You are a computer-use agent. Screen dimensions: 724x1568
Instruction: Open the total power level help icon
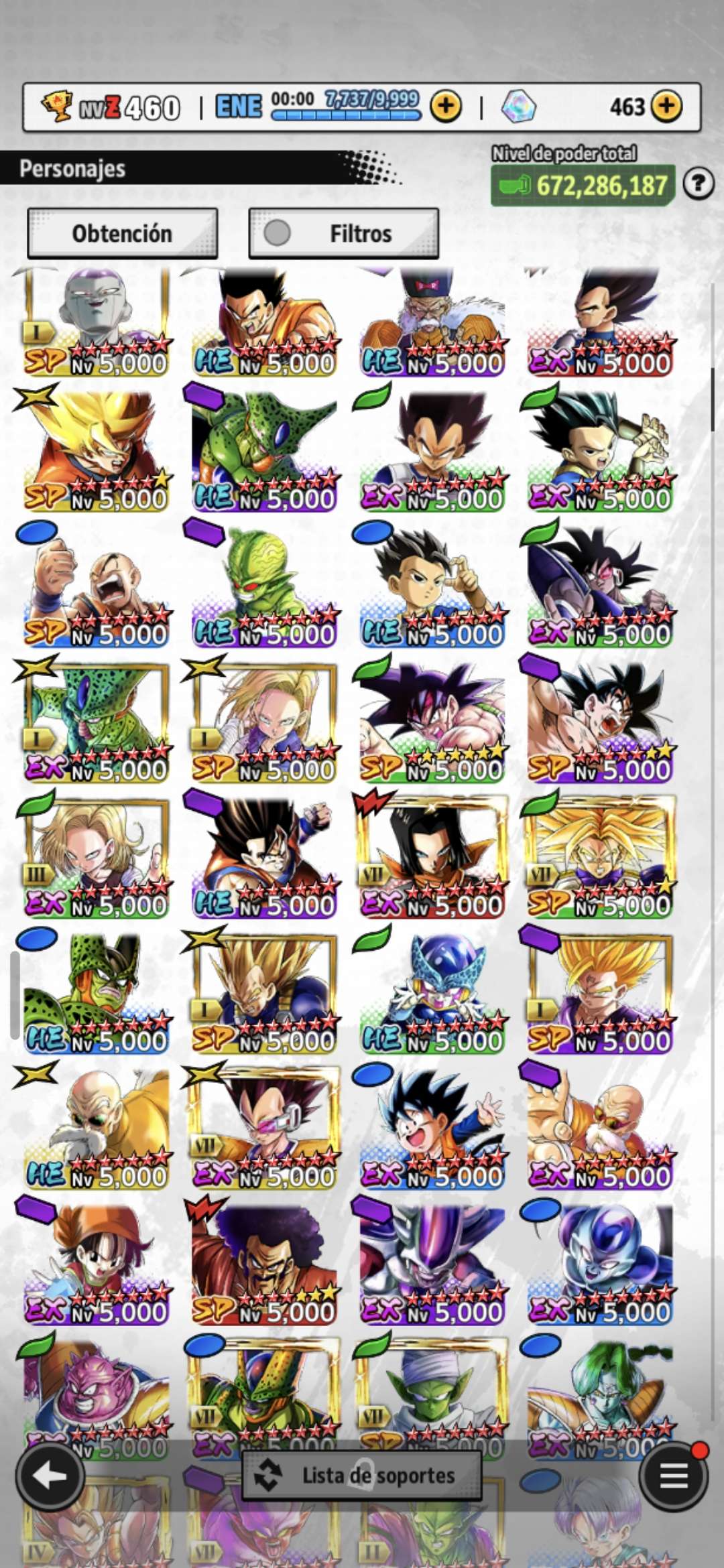[x=698, y=183]
